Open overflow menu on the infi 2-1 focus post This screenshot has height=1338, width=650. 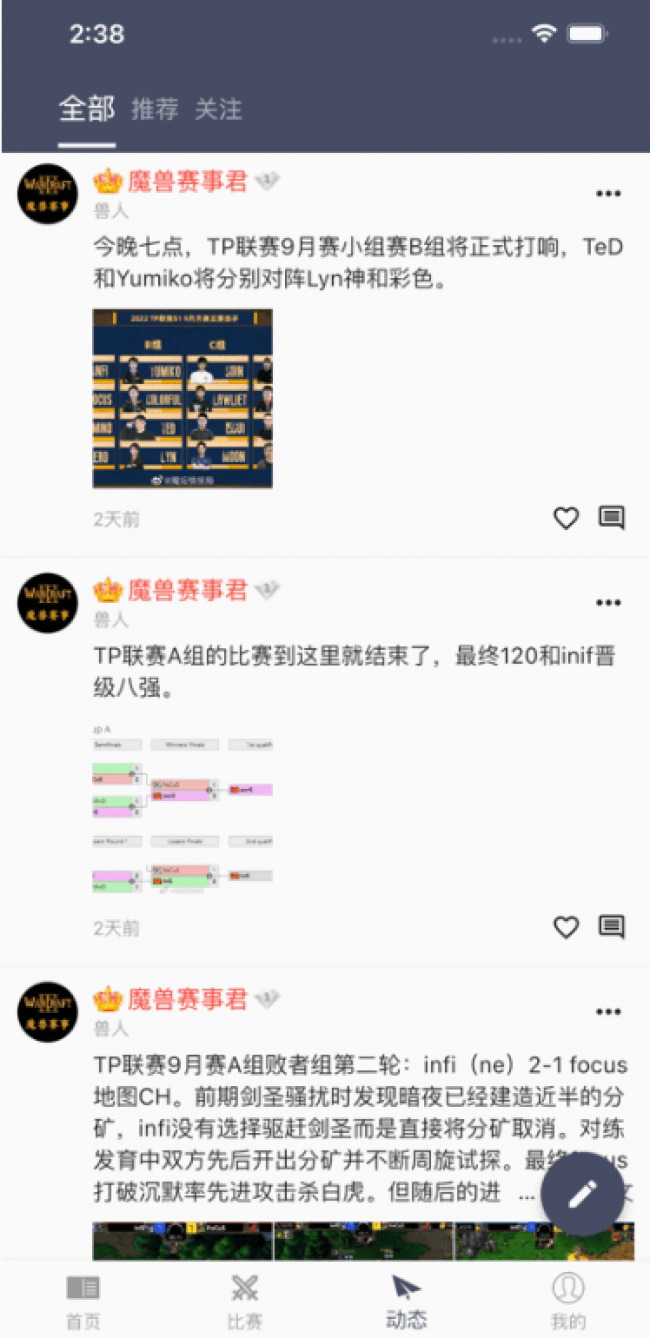(608, 1012)
